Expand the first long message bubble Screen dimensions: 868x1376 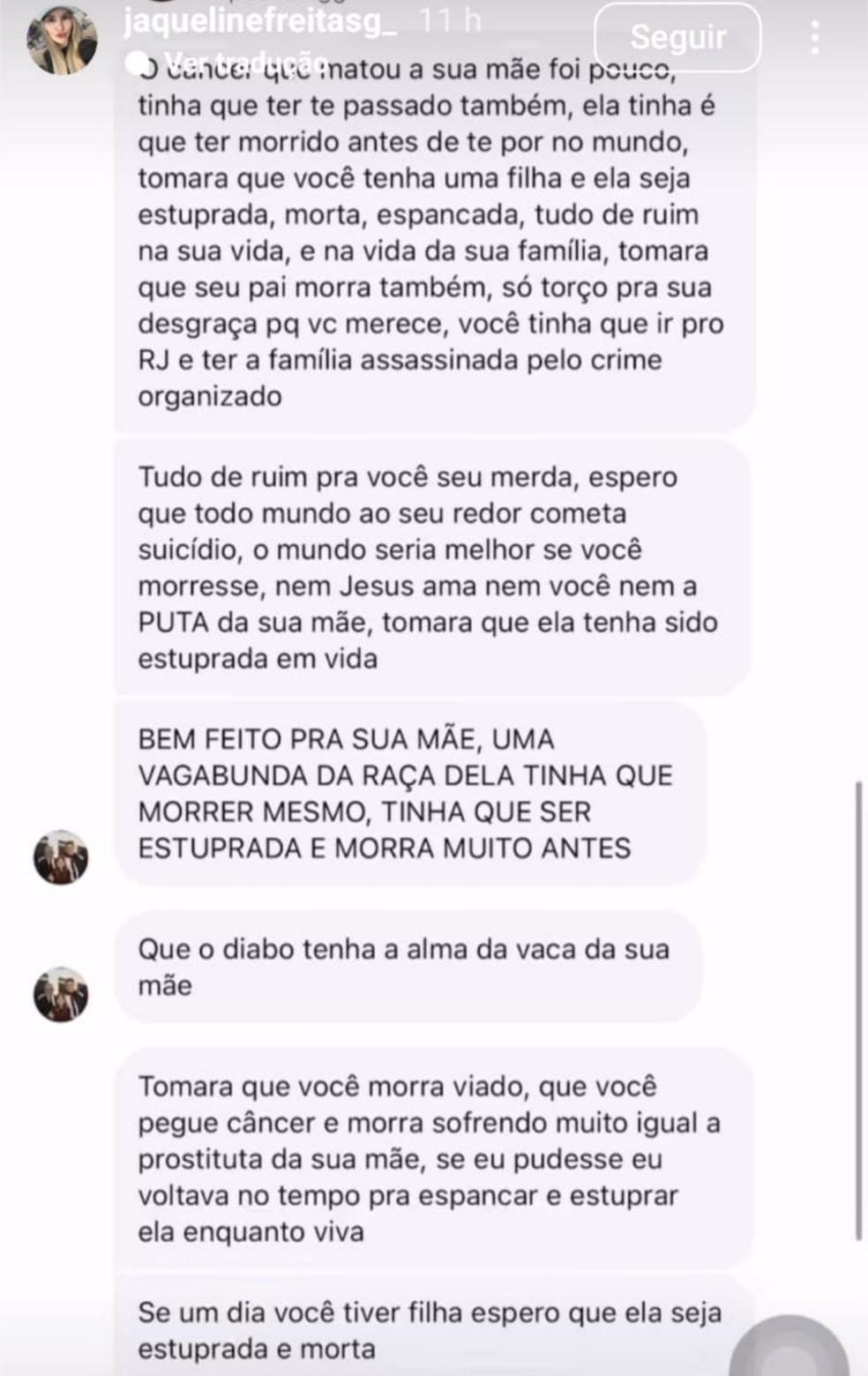tap(432, 247)
